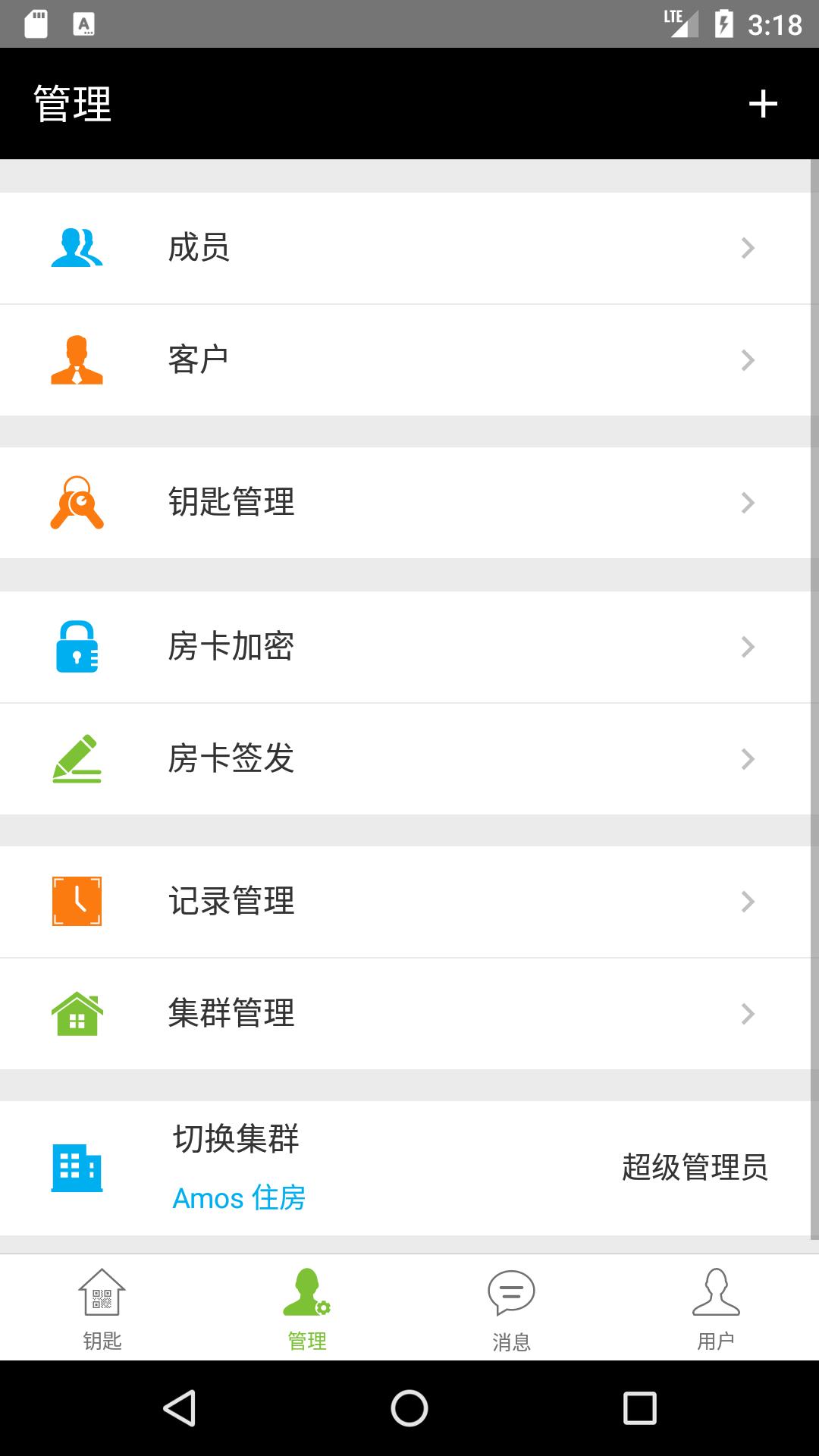This screenshot has width=819, height=1456.
Task: Tap the battery charging indicator
Action: point(724,24)
